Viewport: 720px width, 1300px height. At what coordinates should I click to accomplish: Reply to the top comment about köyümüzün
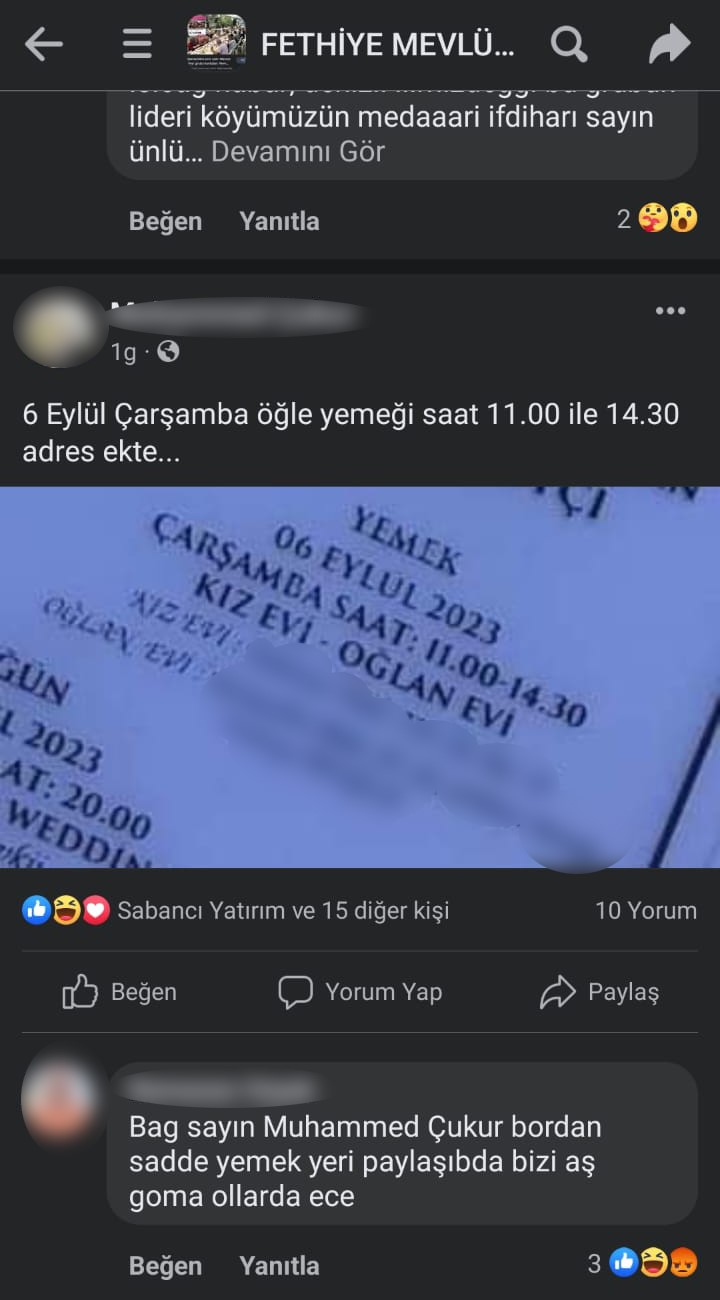pyautogui.click(x=279, y=221)
